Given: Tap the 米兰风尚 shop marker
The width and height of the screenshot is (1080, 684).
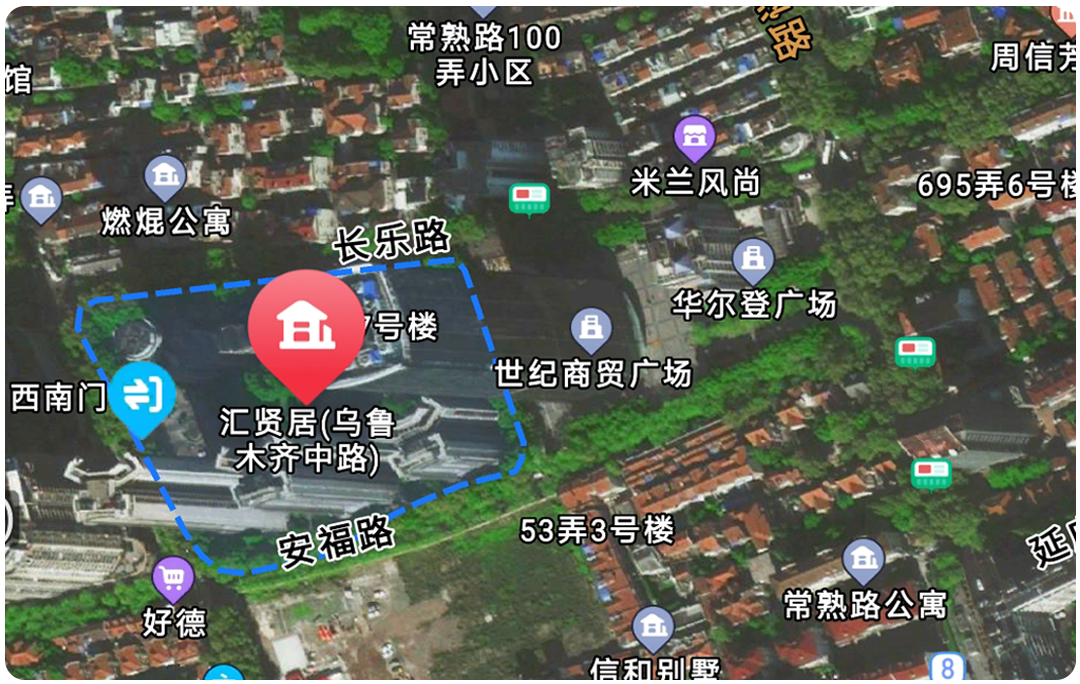Looking at the screenshot, I should [x=694, y=137].
